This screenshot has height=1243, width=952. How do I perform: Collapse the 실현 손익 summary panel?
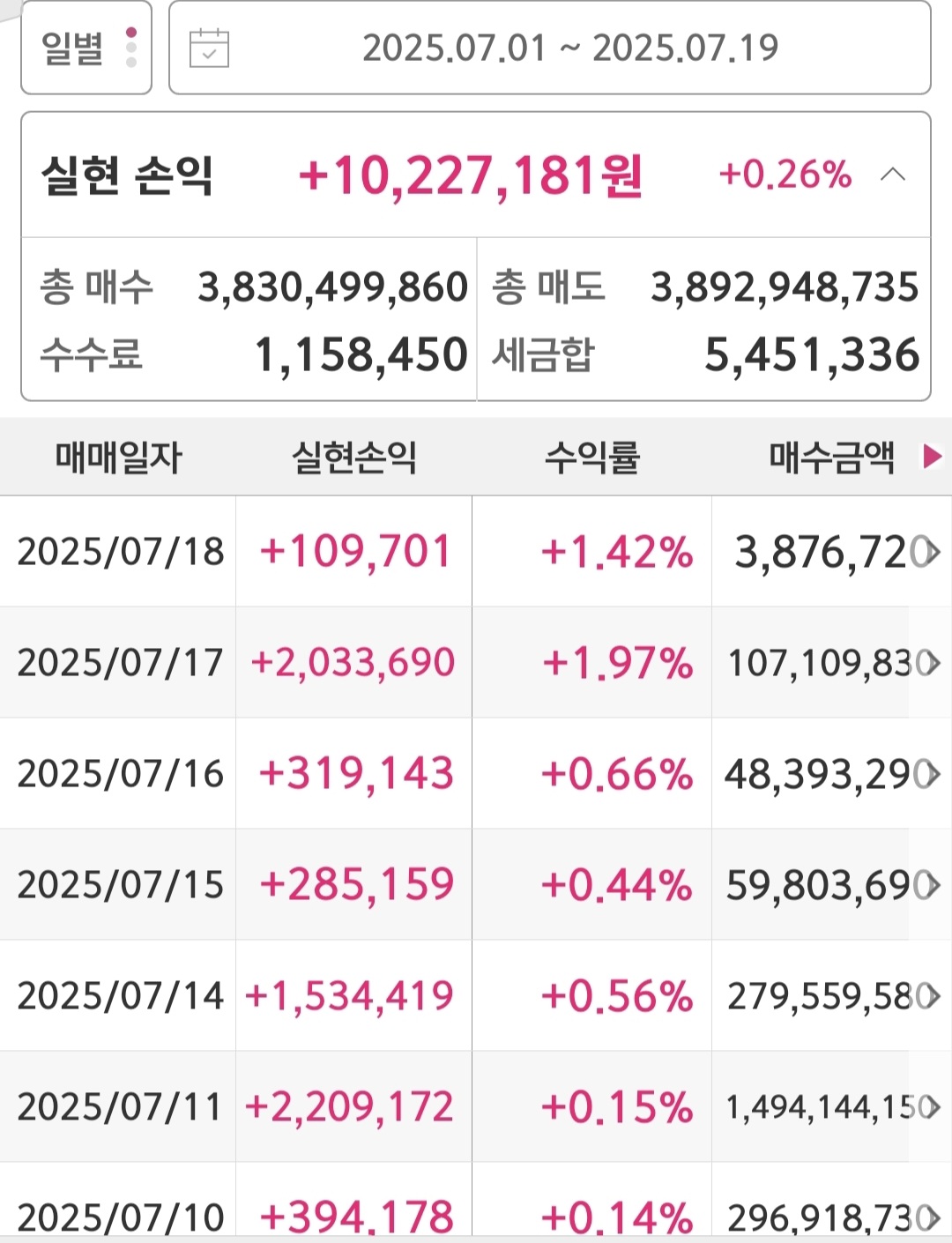pos(892,175)
